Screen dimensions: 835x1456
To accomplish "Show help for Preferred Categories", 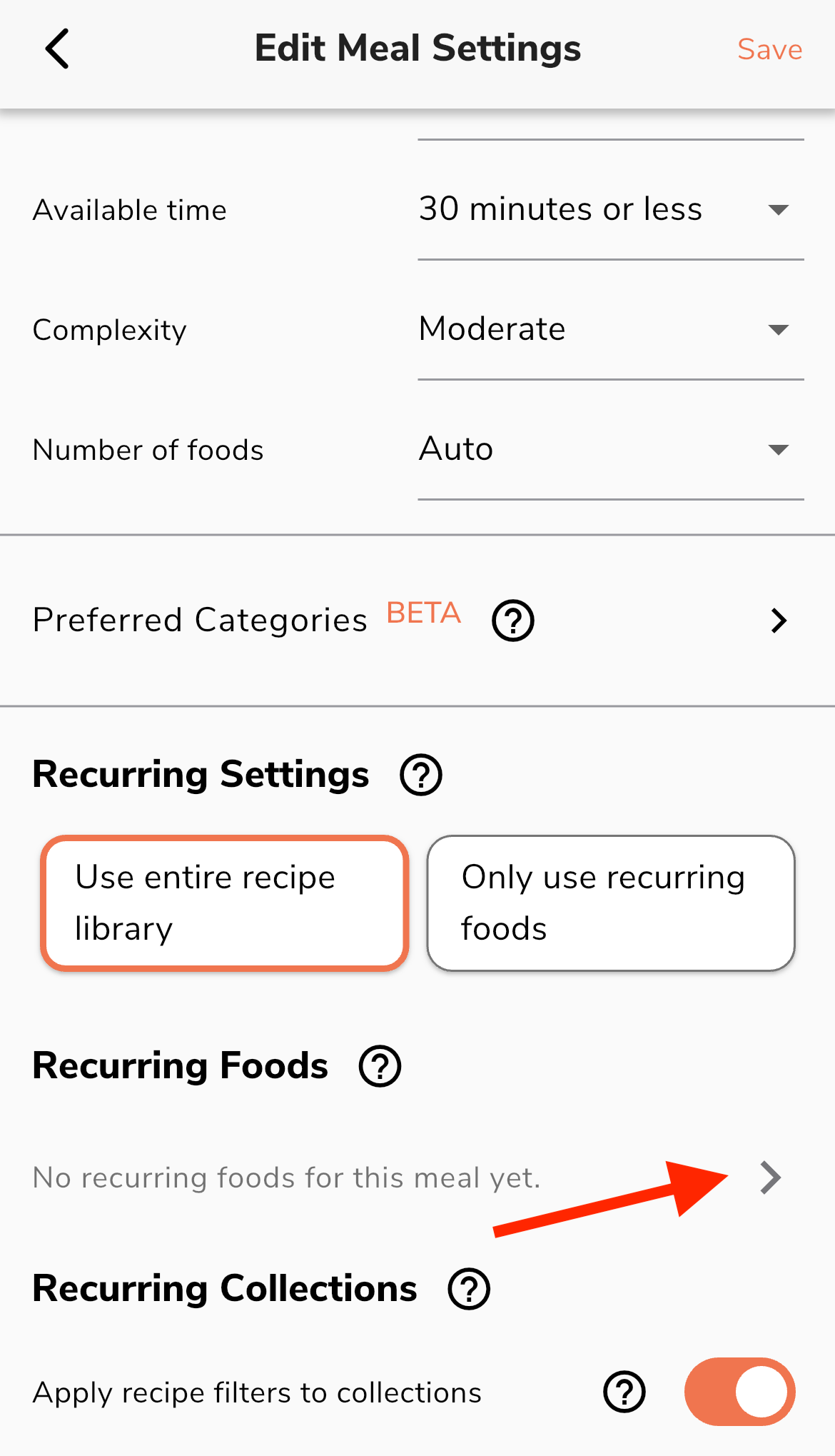I will (x=512, y=621).
